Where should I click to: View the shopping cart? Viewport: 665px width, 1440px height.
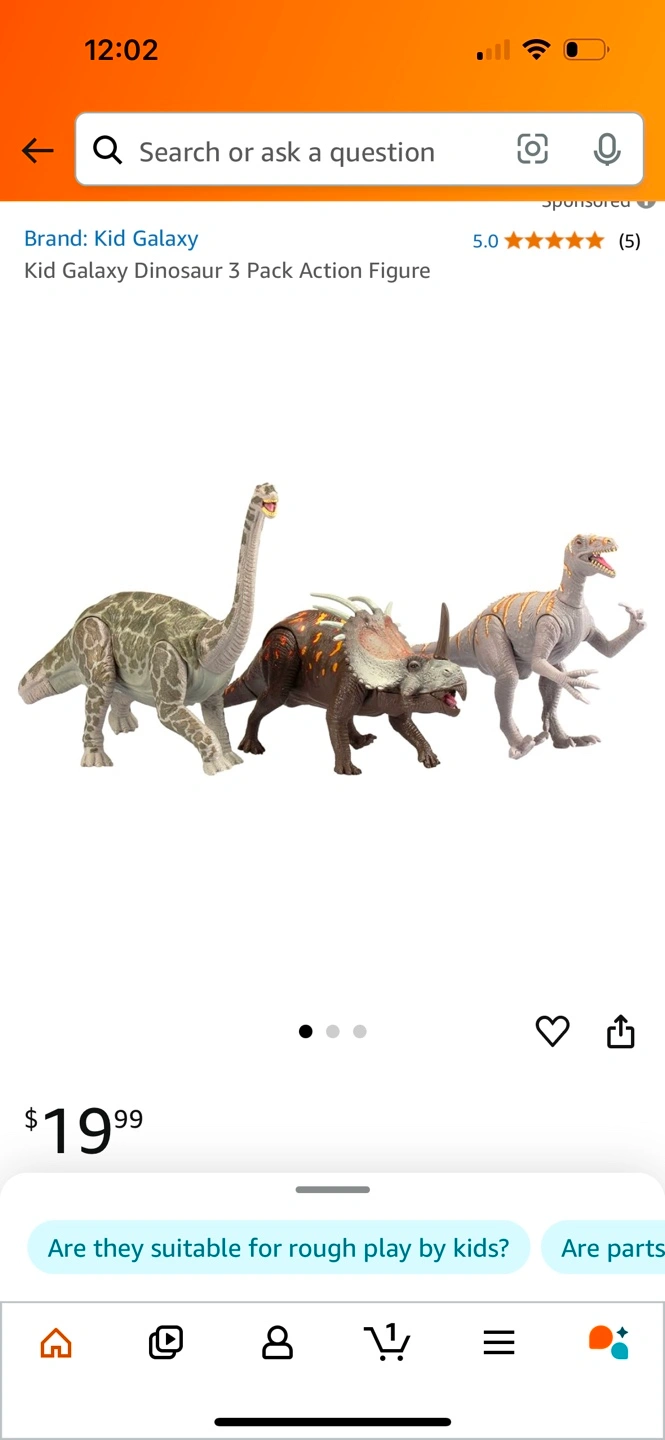tap(387, 1342)
